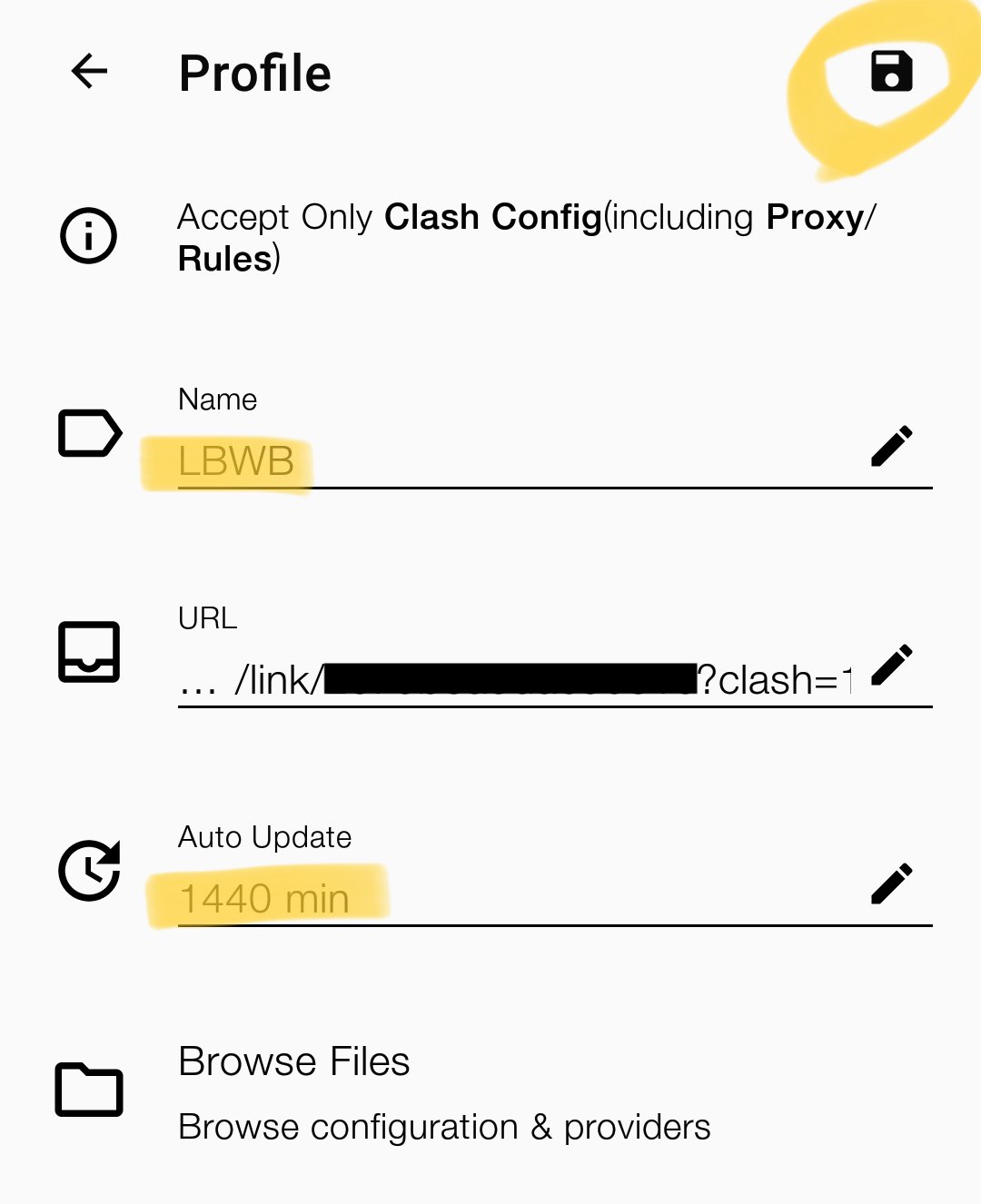The width and height of the screenshot is (981, 1204).
Task: Go back from the Profile screen
Action: (x=89, y=72)
